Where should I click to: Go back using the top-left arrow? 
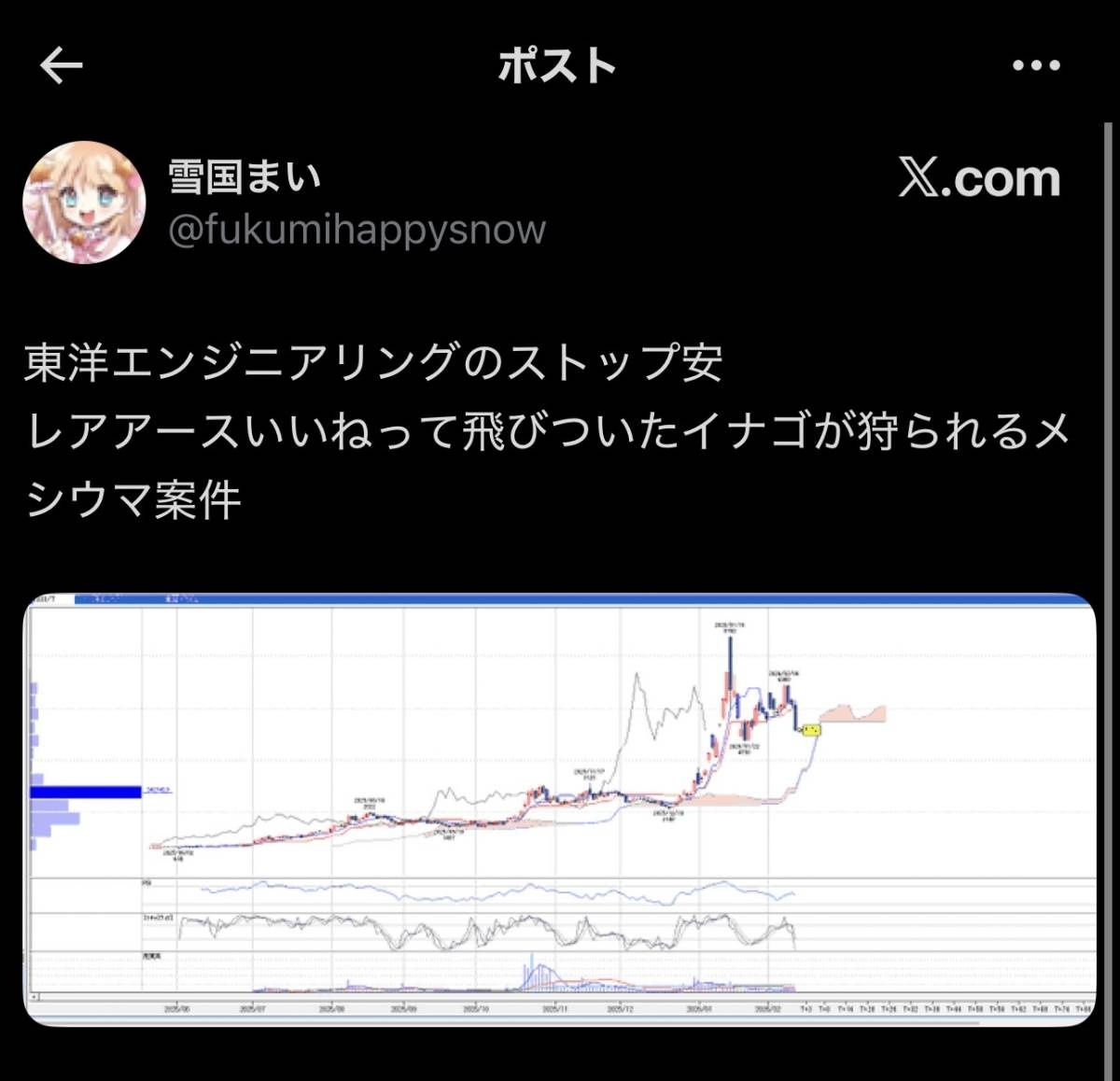[62, 66]
